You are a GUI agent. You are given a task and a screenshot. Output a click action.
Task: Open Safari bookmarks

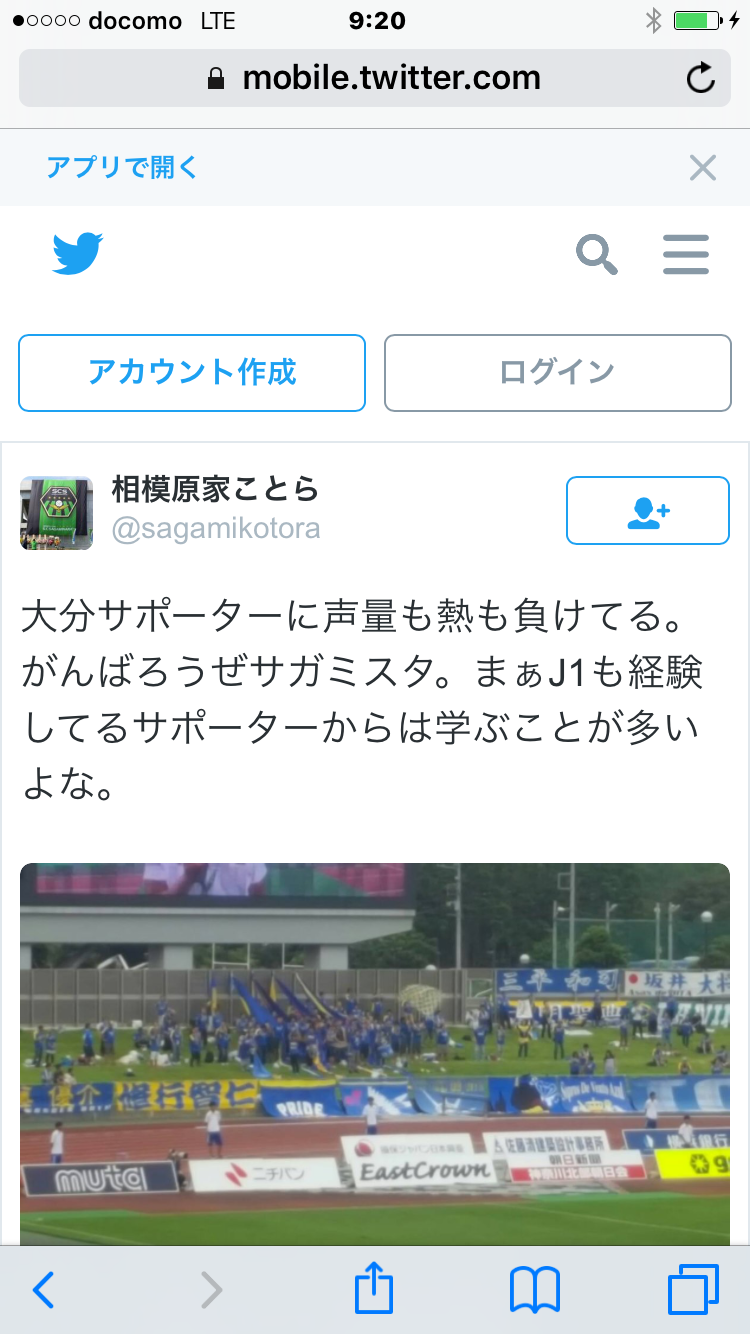point(535,1290)
